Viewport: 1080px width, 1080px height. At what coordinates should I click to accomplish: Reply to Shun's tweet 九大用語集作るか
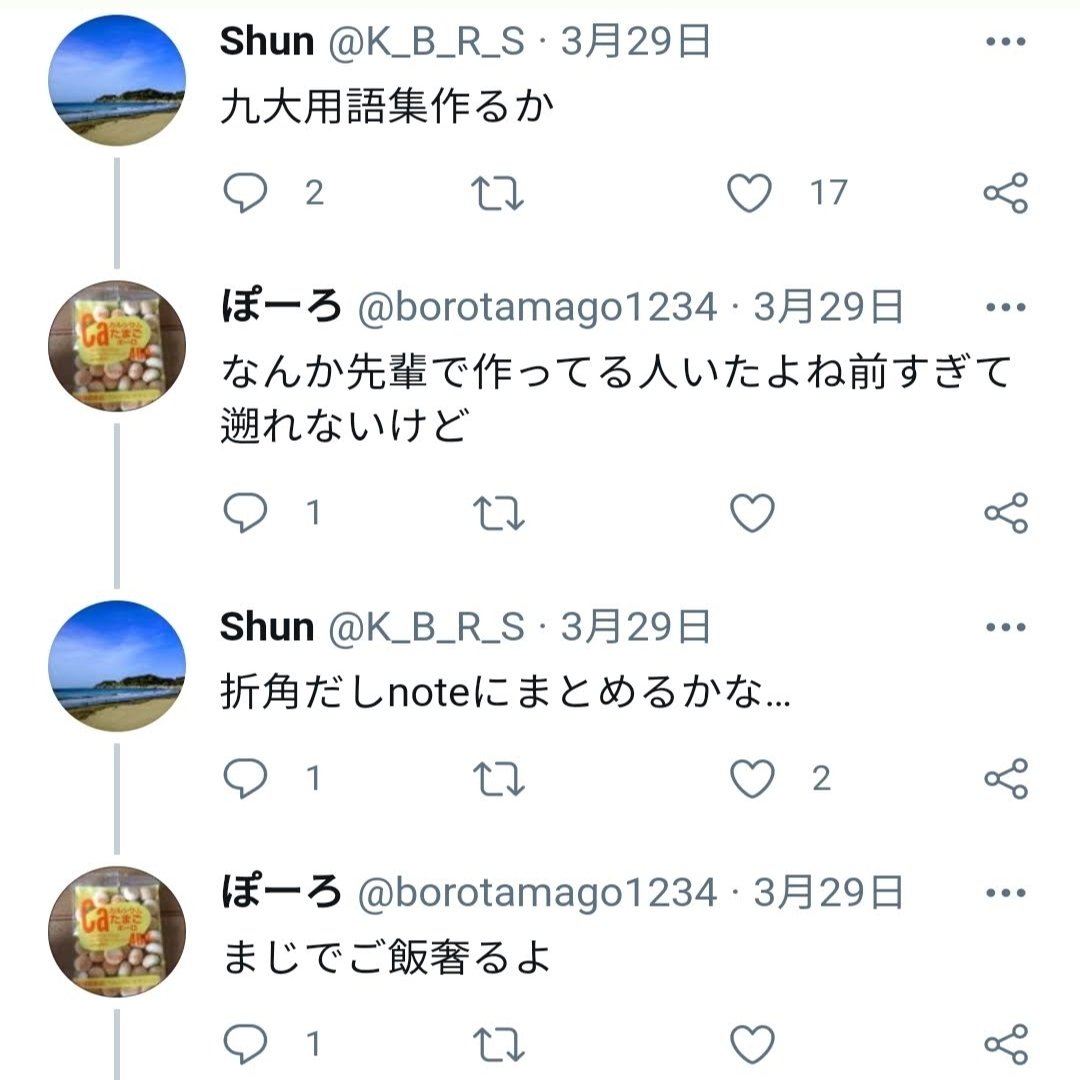tap(245, 191)
